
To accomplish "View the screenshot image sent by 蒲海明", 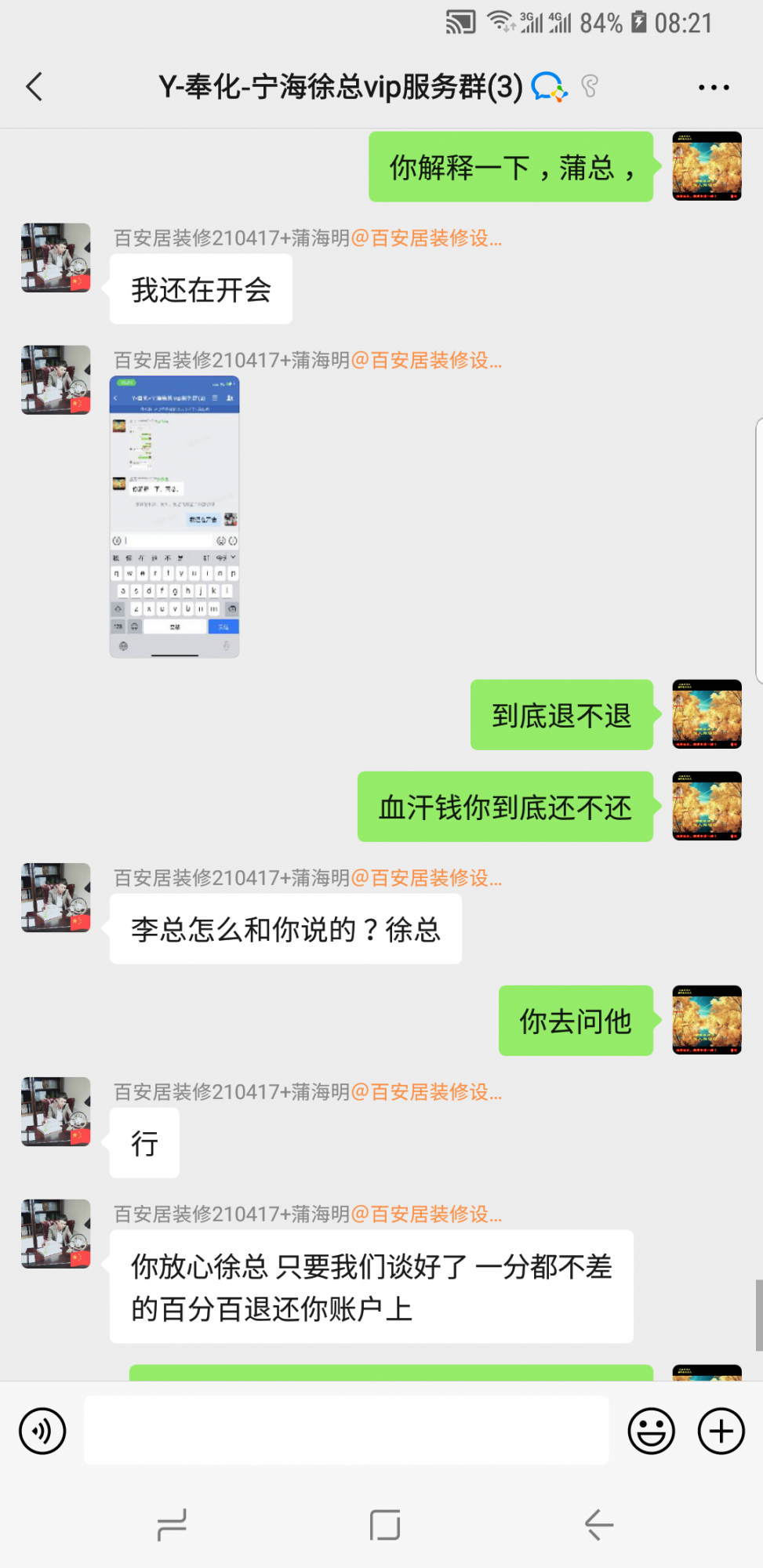I will point(174,517).
